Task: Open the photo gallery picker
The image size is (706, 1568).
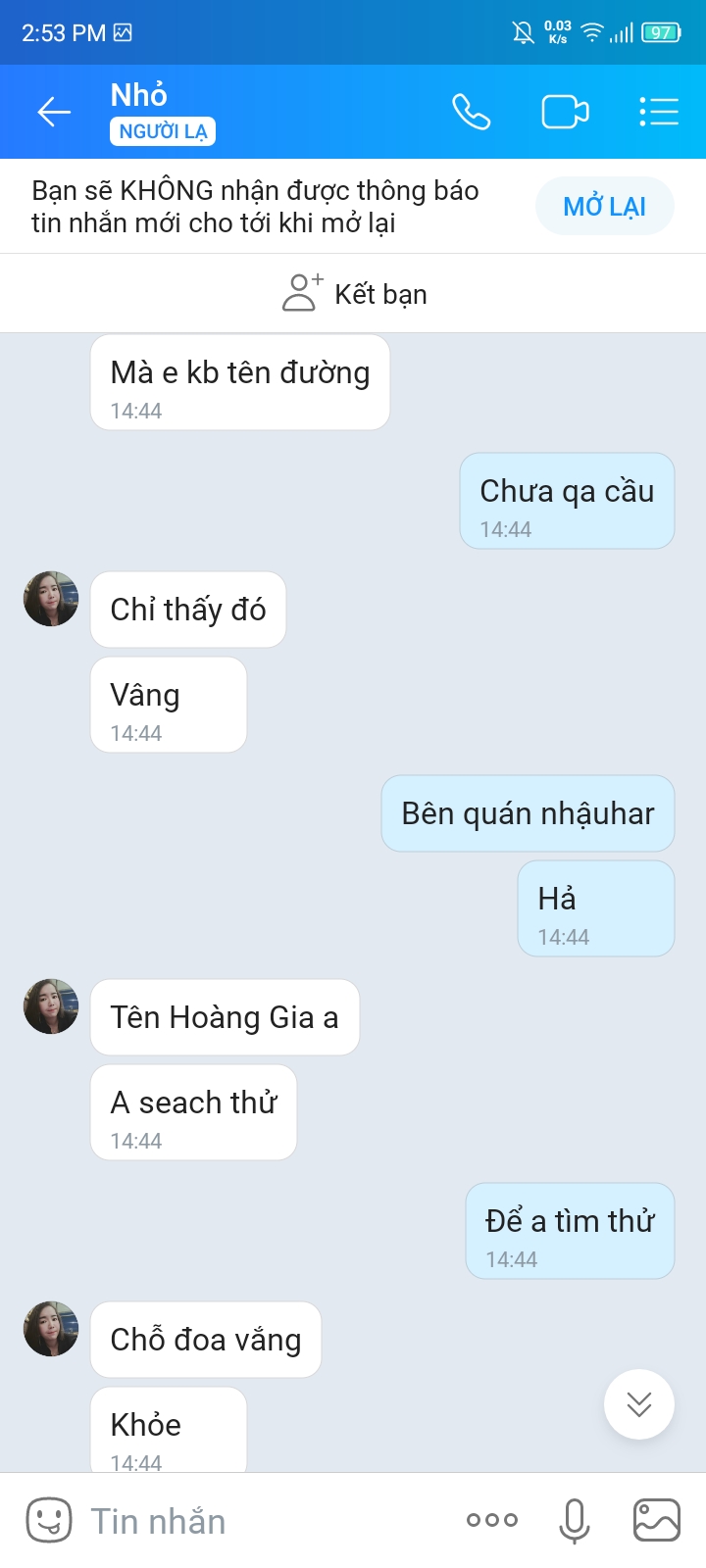Action: click(656, 1521)
